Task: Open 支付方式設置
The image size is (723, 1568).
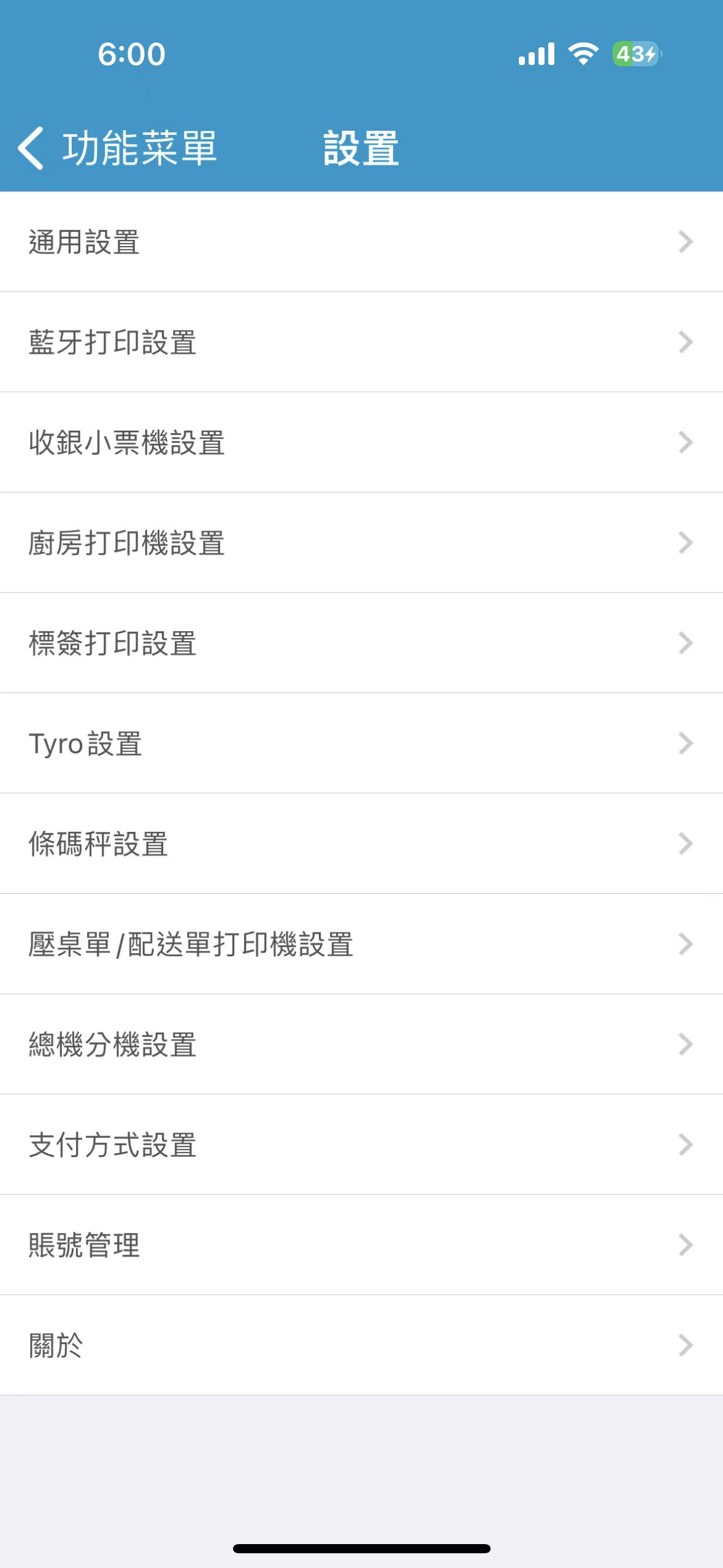Action: click(x=361, y=1145)
